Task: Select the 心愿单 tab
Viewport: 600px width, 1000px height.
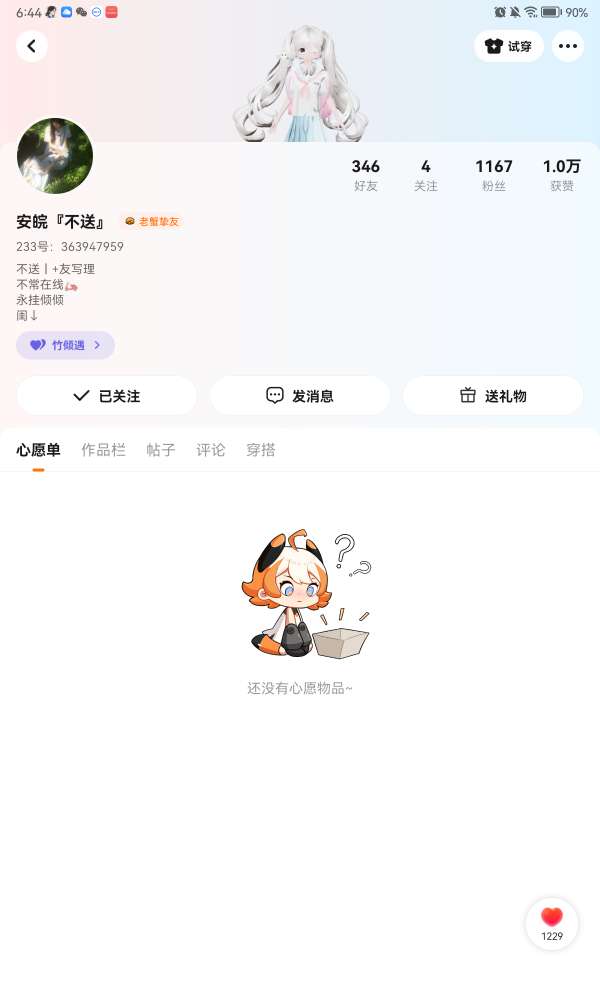Action: pyautogui.click(x=38, y=450)
